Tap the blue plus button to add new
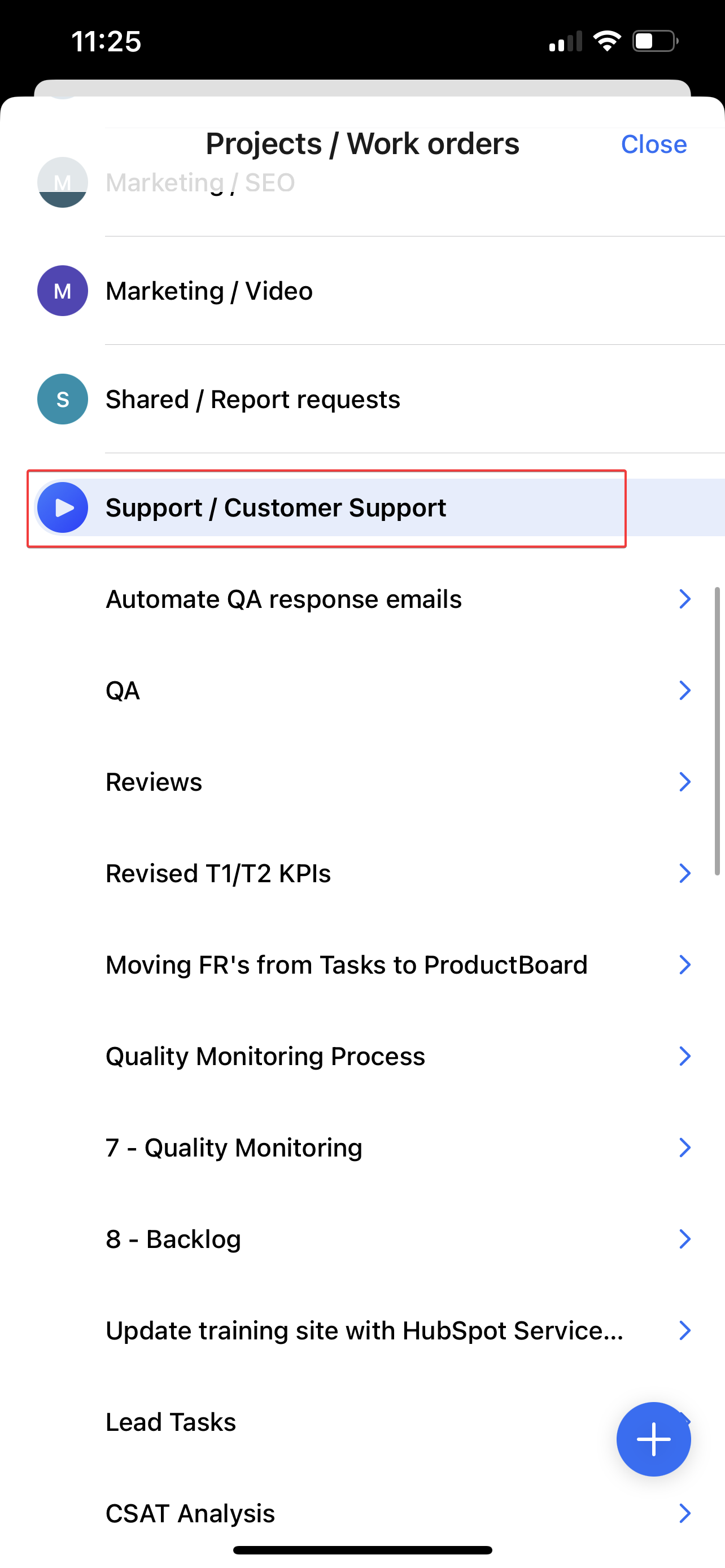This screenshot has width=725, height=1568. pos(653,1439)
